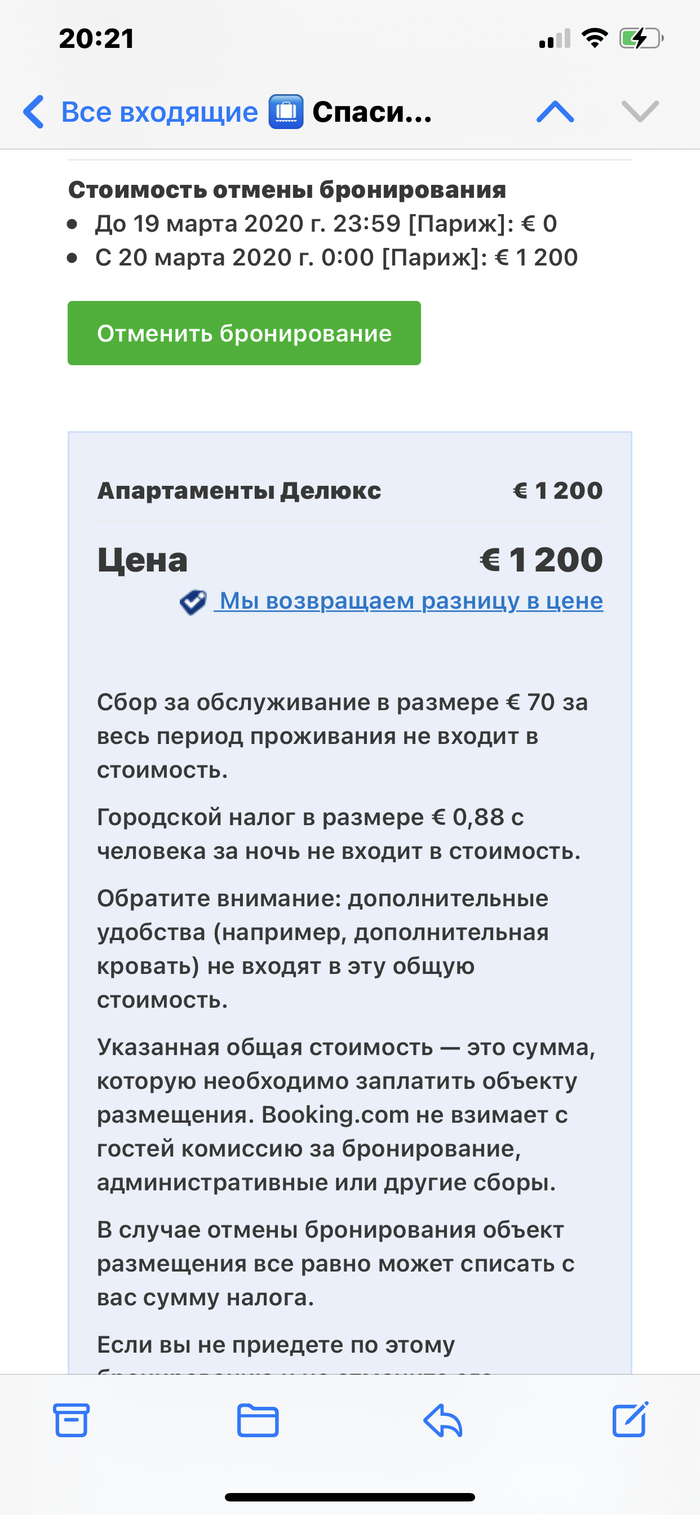Image resolution: width=700 pixels, height=1515 pixels.
Task: Open the previous message with up arrow
Action: point(555,112)
